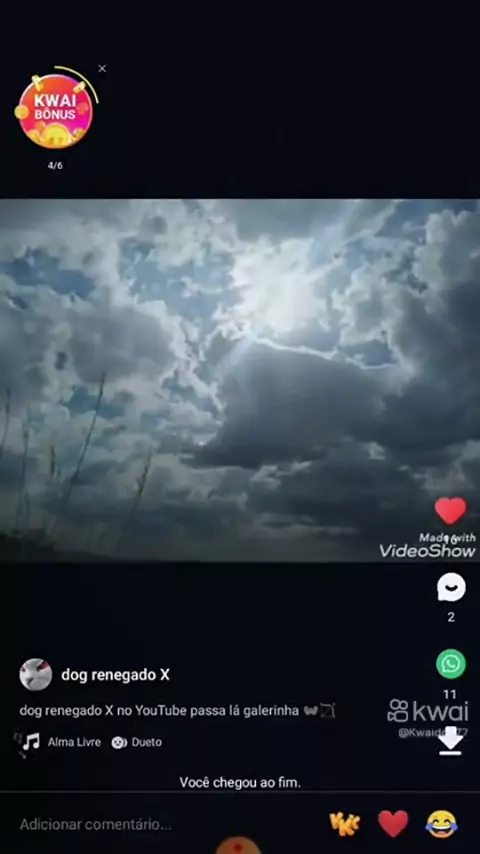480x854 pixels.
Task: Download the video with the arrow icon
Action: [x=451, y=741]
